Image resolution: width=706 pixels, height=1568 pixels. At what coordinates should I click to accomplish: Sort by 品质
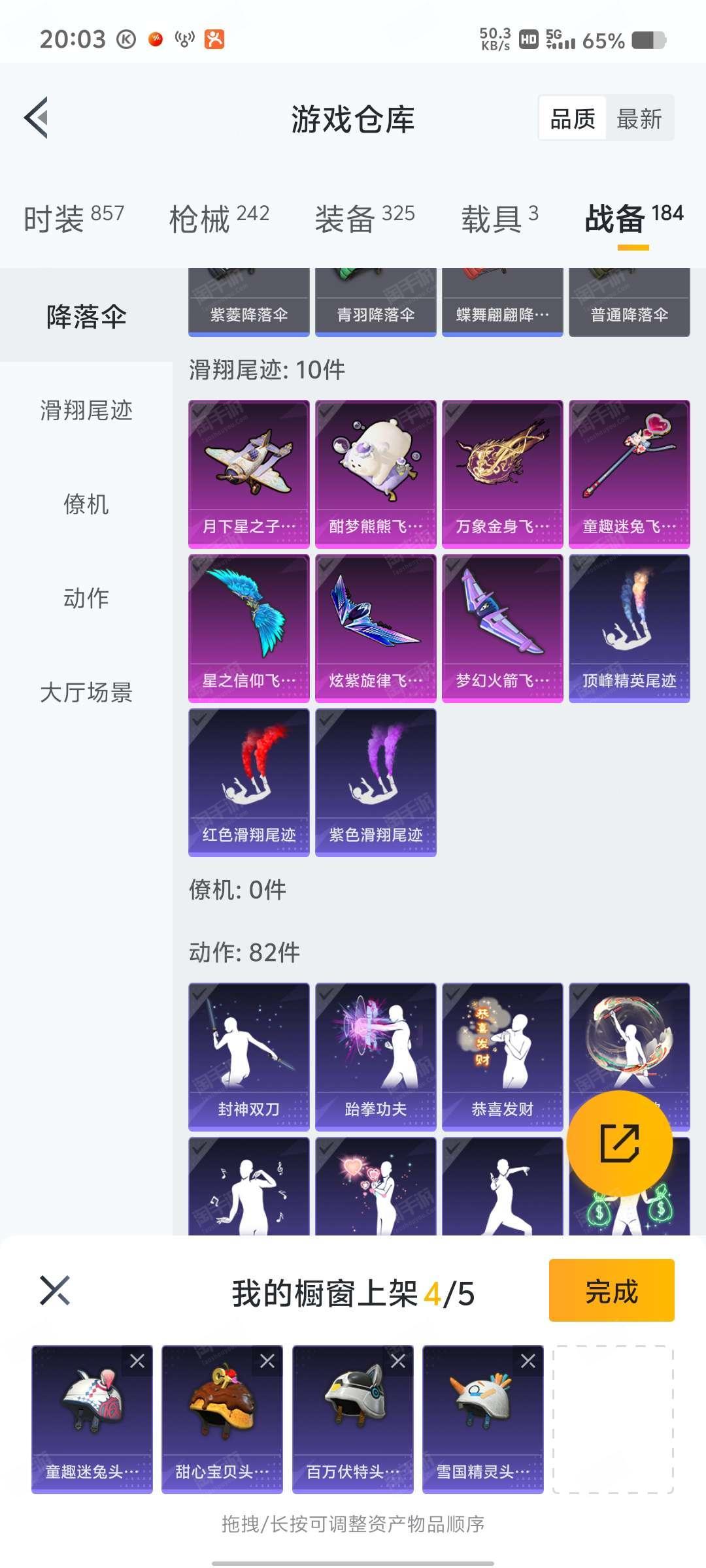(573, 119)
